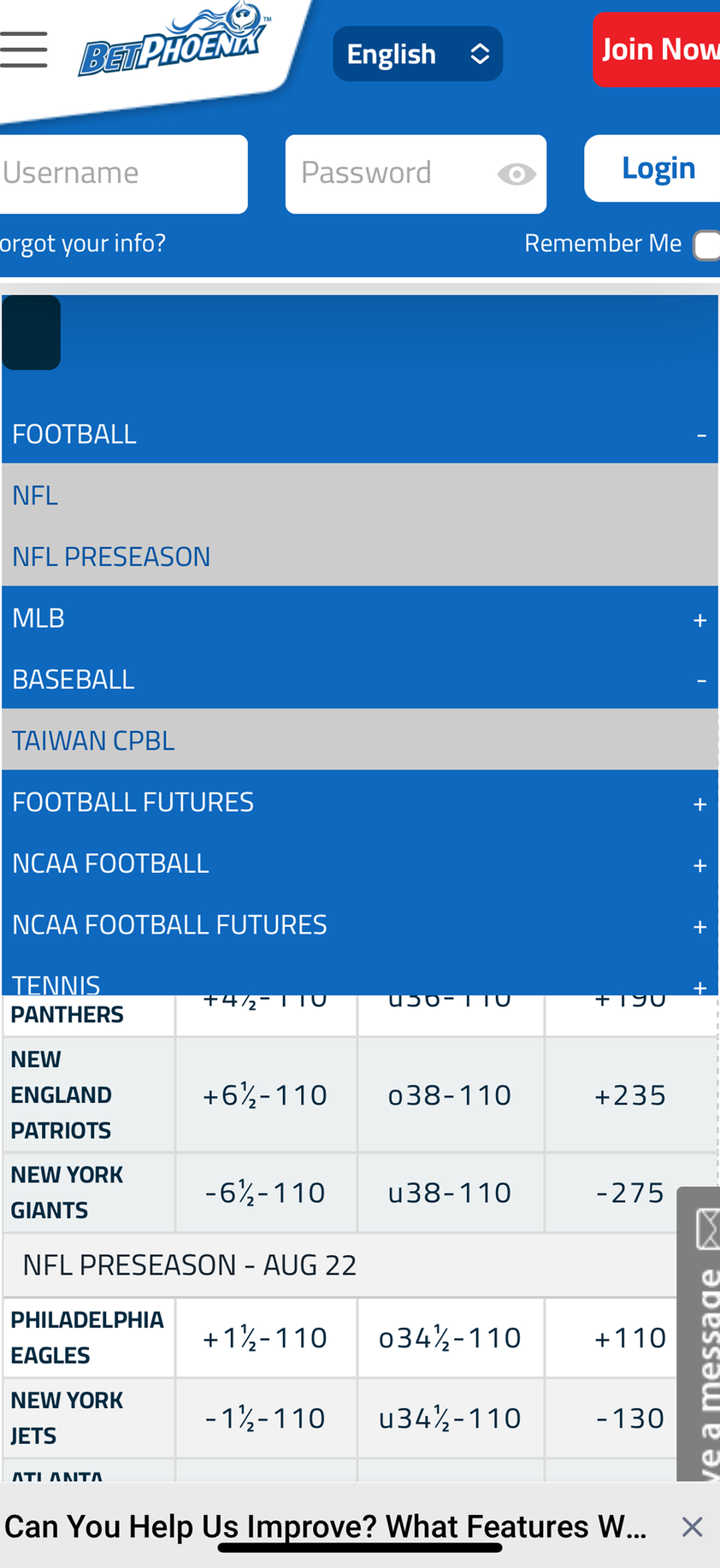720x1568 pixels.
Task: Select NFL PRESEASON league
Action: coord(111,557)
